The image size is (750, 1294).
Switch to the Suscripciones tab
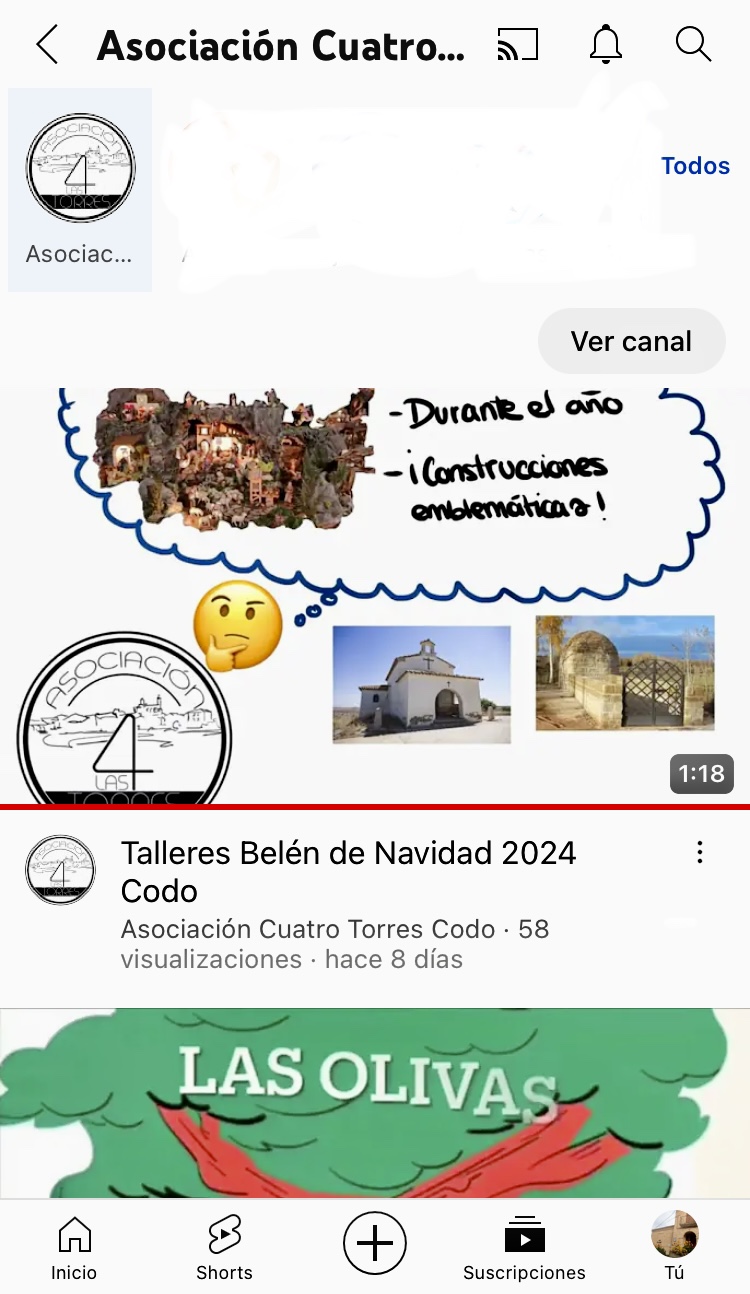524,1248
